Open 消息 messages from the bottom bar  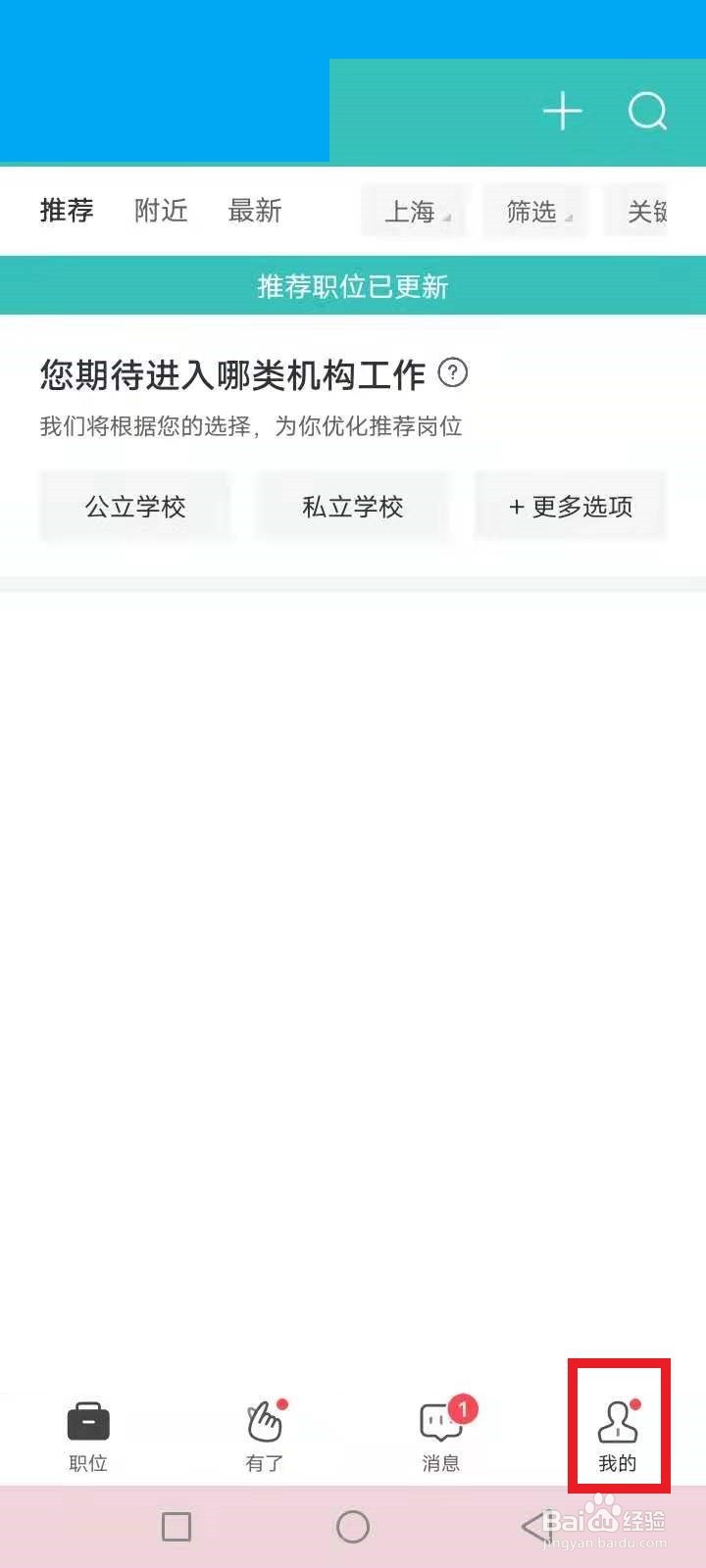tap(439, 1421)
